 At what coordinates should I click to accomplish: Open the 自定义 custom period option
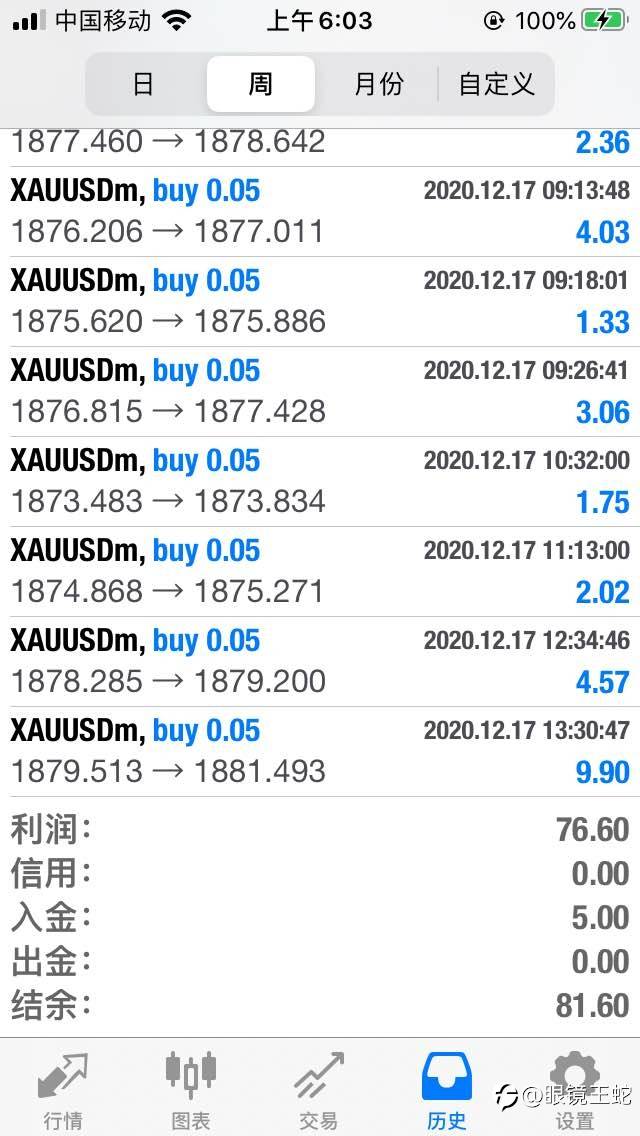(x=496, y=84)
